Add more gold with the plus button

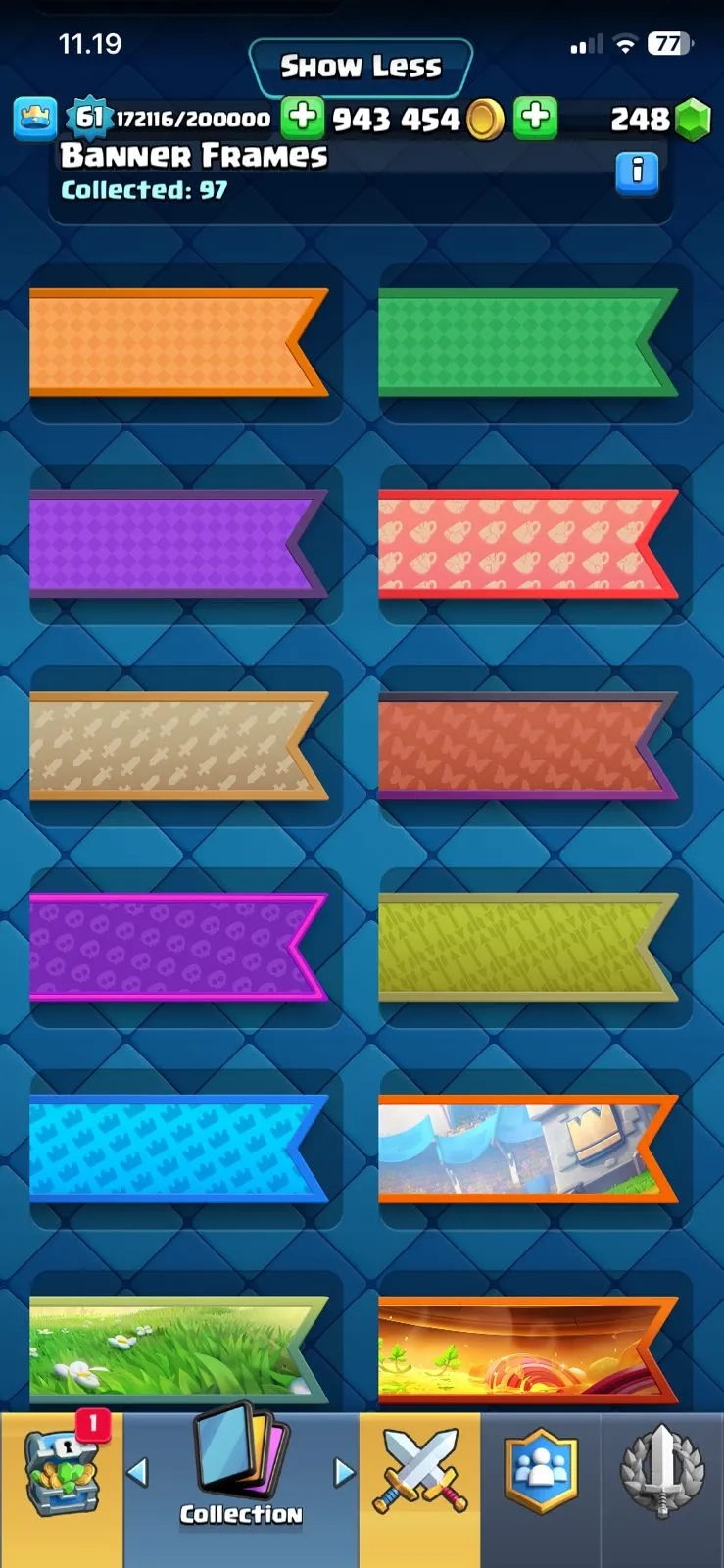click(535, 118)
